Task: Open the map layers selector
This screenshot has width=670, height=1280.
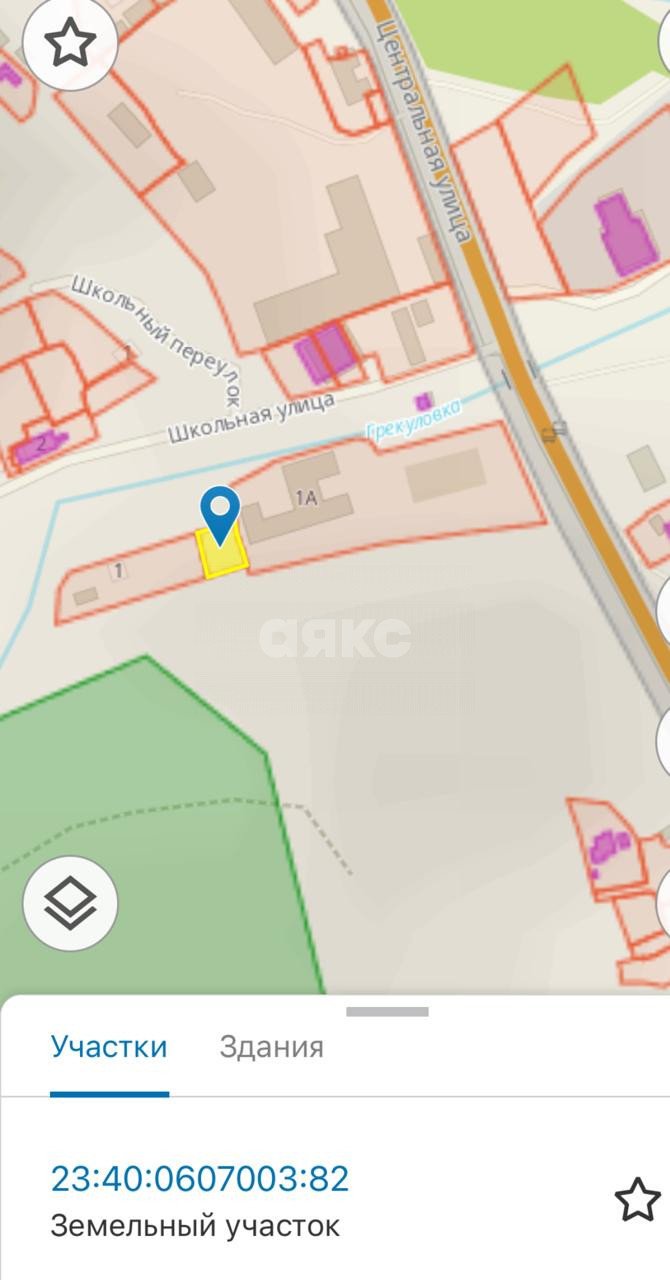Action: click(x=70, y=904)
